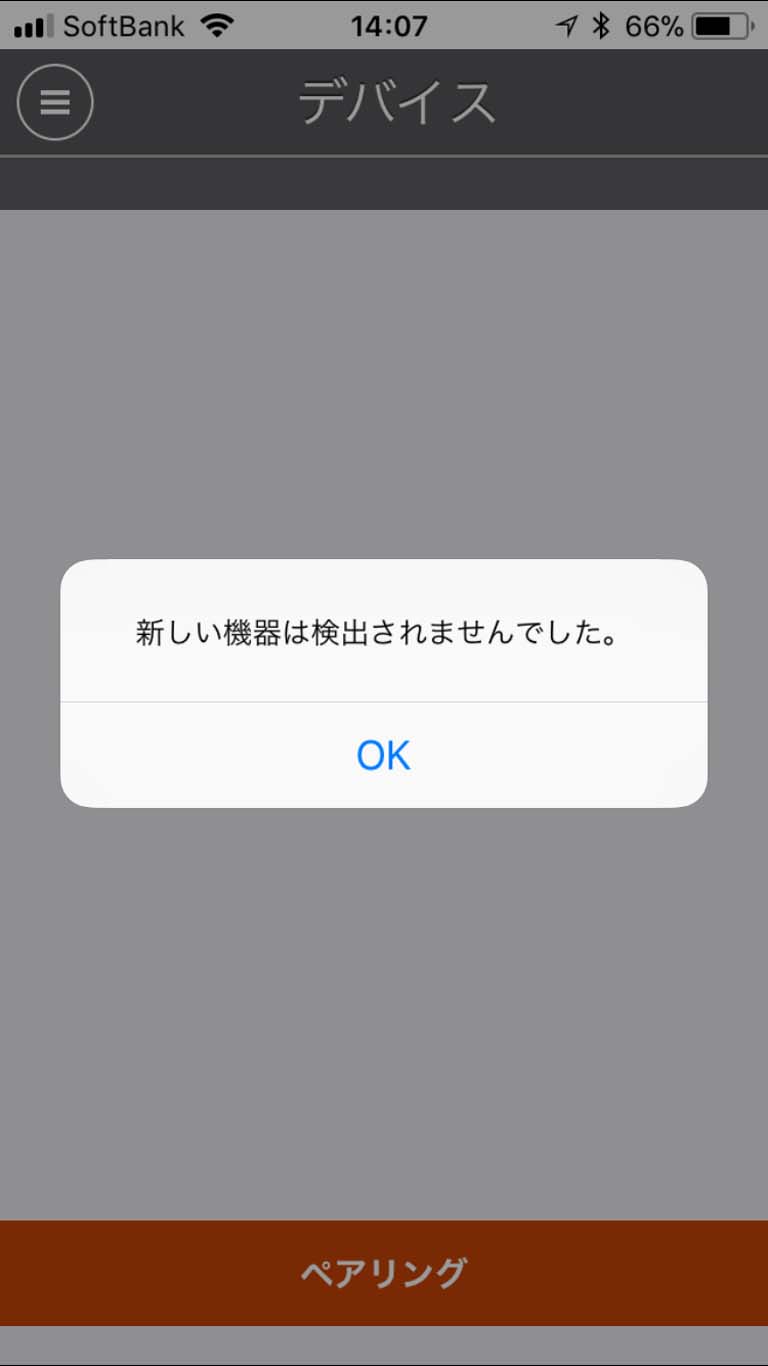768x1366 pixels.
Task: Dismiss the alert by tapping OK
Action: coord(384,755)
